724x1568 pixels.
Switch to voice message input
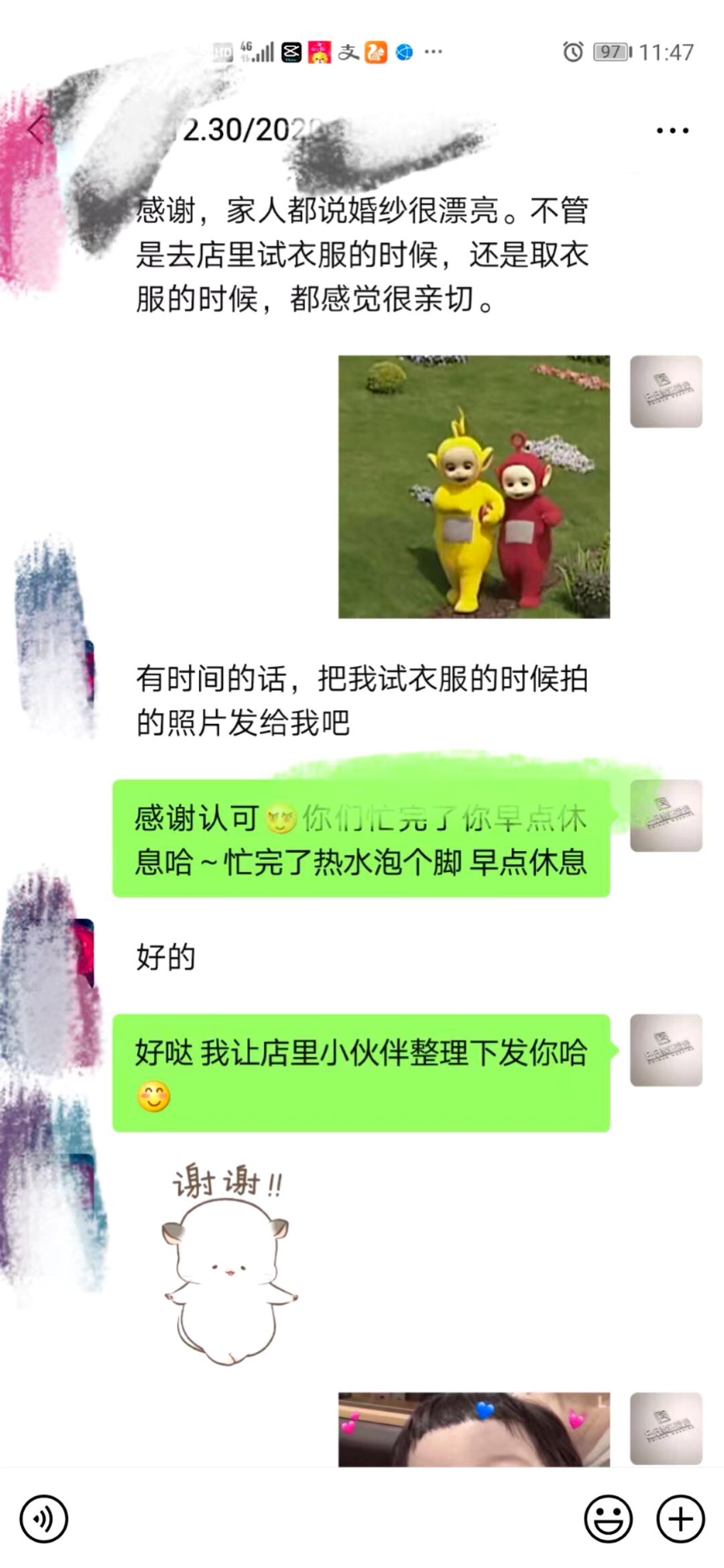[x=44, y=1519]
